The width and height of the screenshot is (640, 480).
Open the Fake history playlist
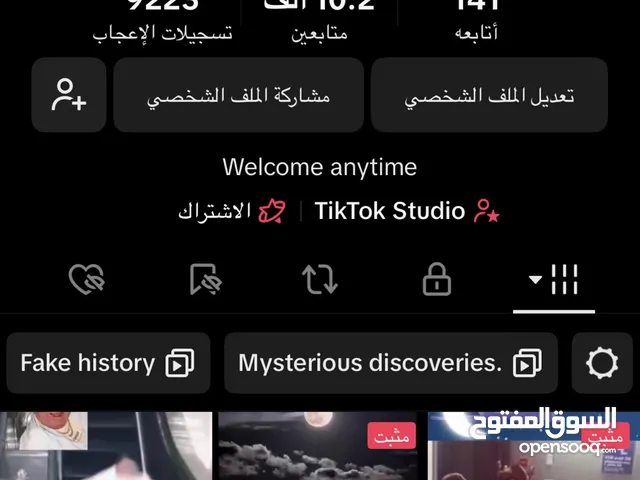click(108, 363)
